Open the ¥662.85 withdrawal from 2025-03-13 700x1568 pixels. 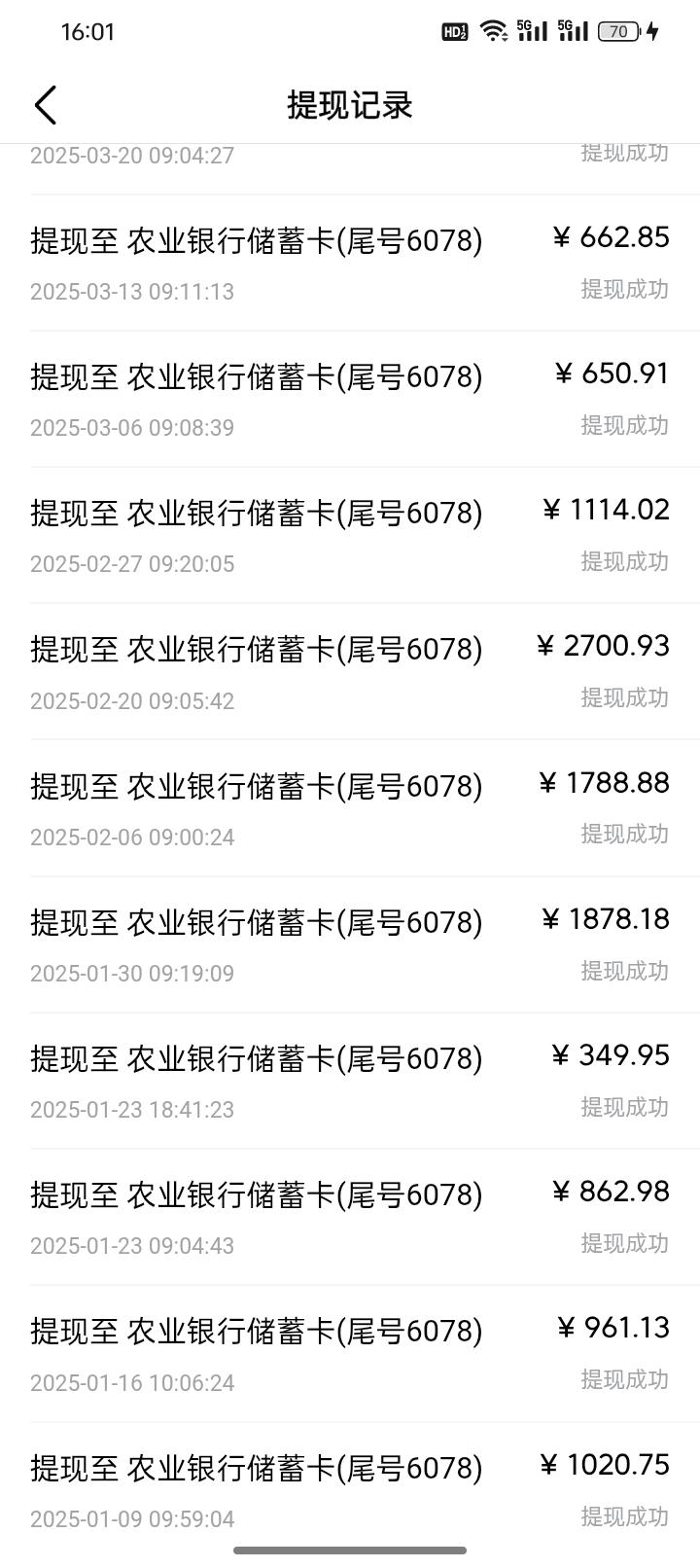pyautogui.click(x=350, y=263)
